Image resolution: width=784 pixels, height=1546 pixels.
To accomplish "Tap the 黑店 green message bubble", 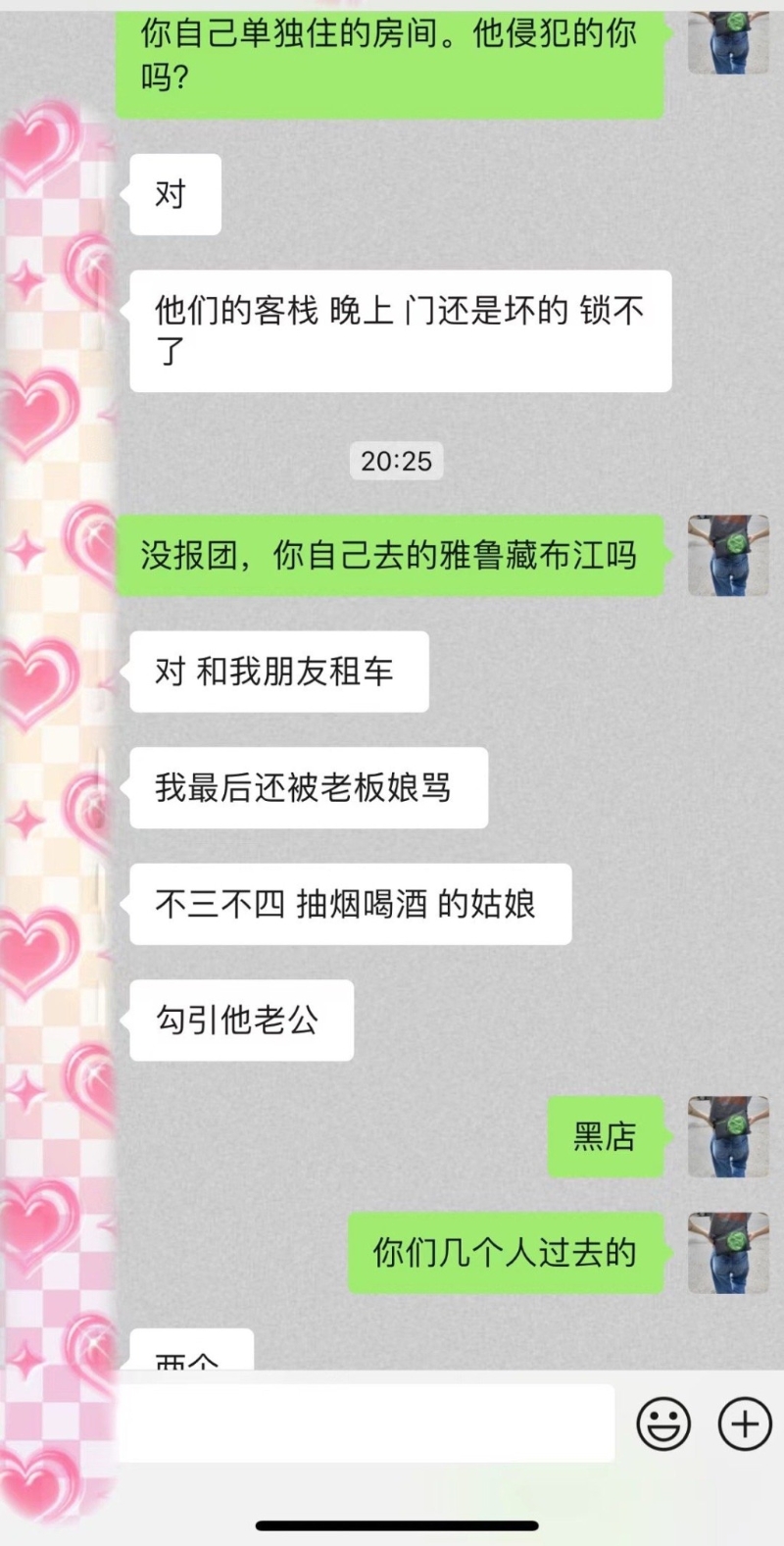I will tap(603, 1137).
